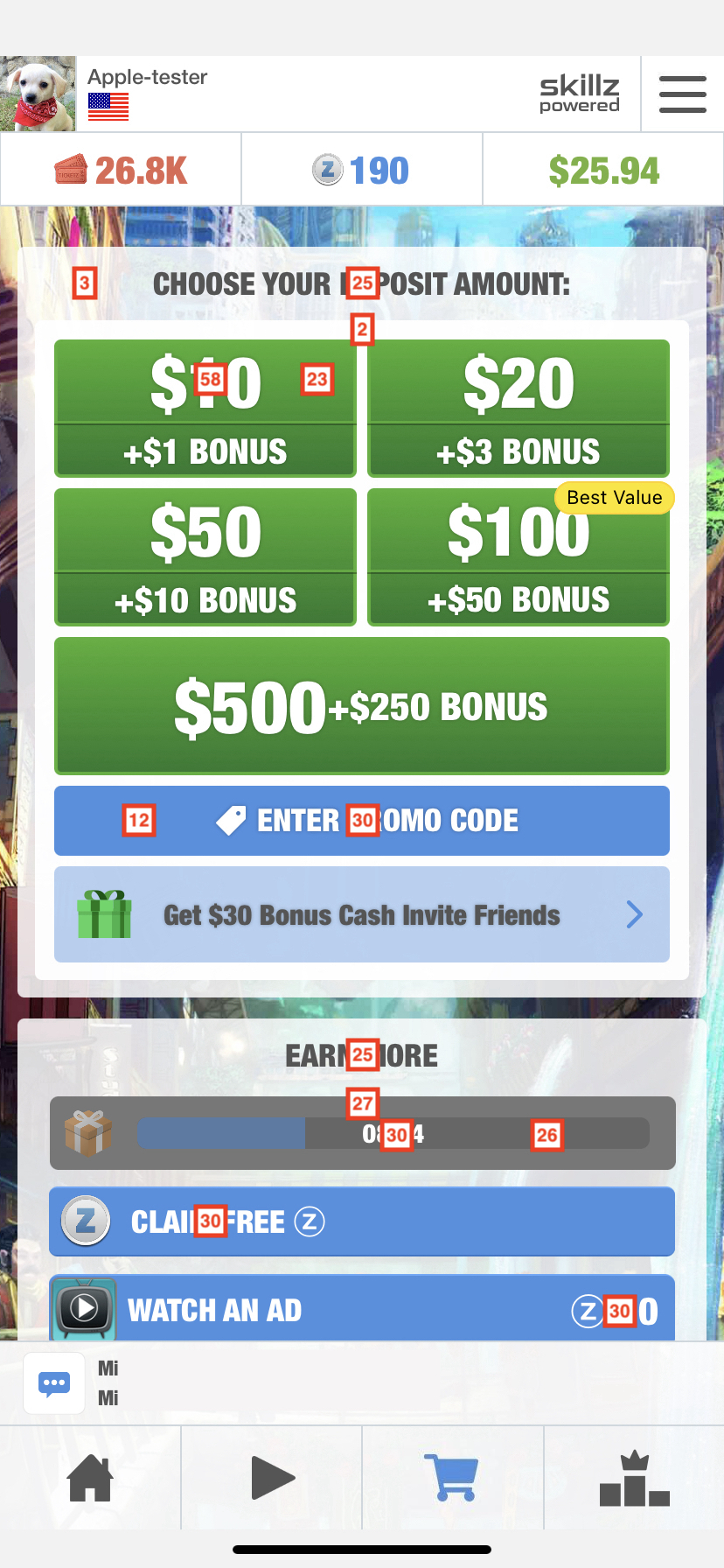Pick the $50 deposit with $10 bonus

[x=205, y=556]
